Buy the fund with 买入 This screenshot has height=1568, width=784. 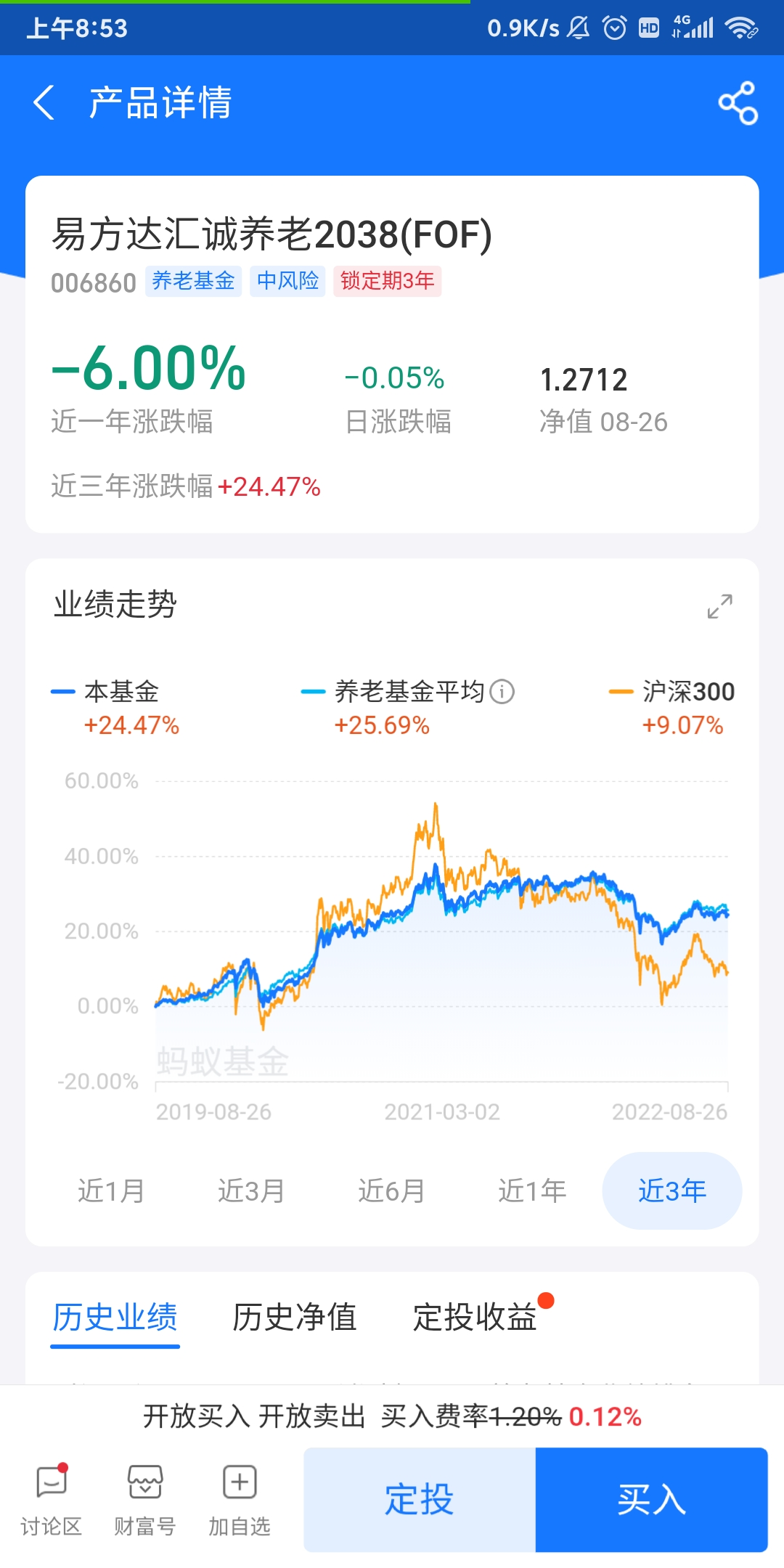651,1500
